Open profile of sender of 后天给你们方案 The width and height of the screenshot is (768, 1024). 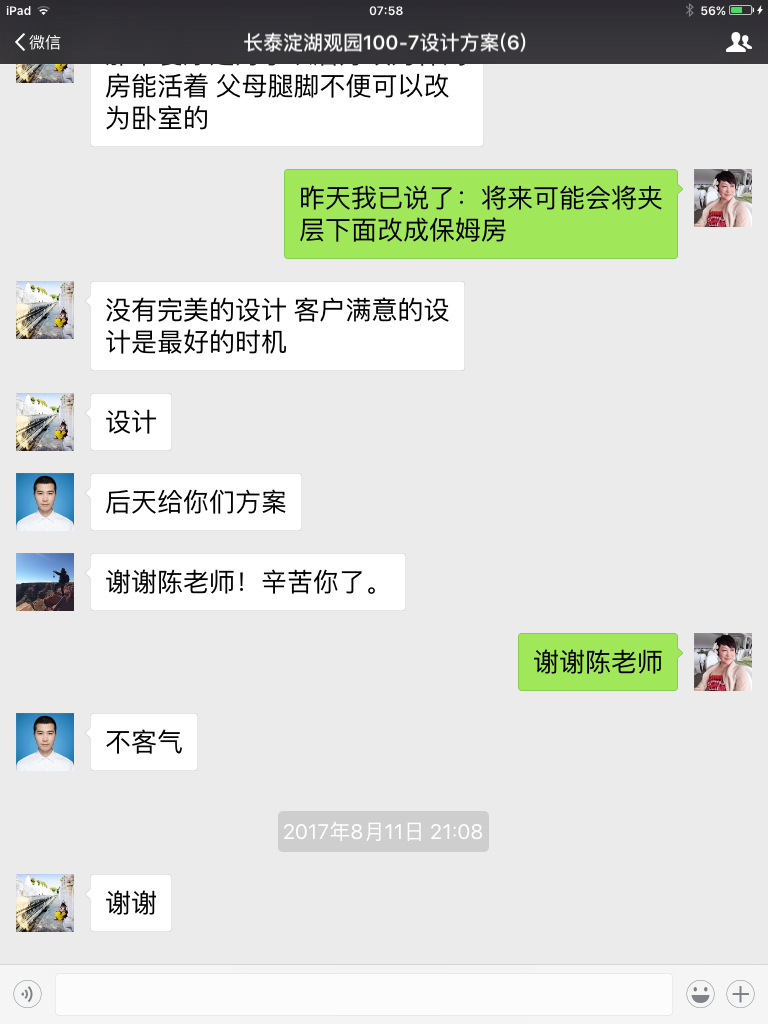point(45,502)
